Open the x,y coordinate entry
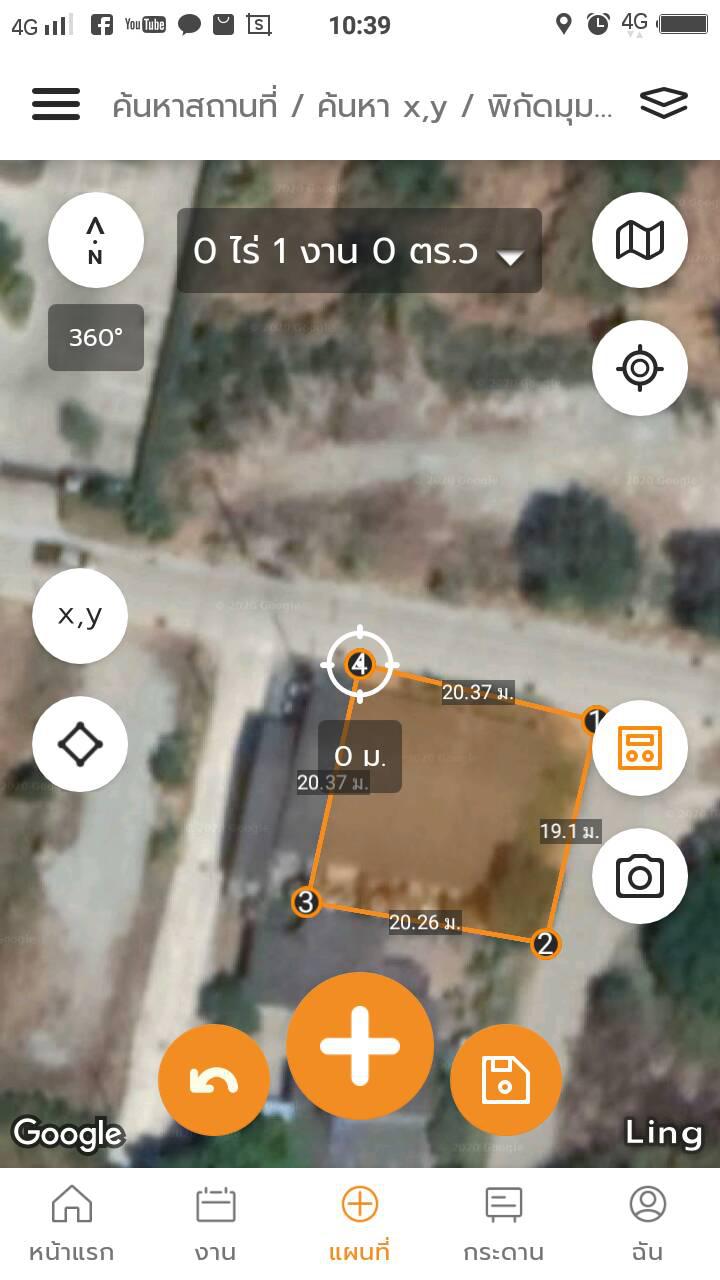 tap(80, 616)
